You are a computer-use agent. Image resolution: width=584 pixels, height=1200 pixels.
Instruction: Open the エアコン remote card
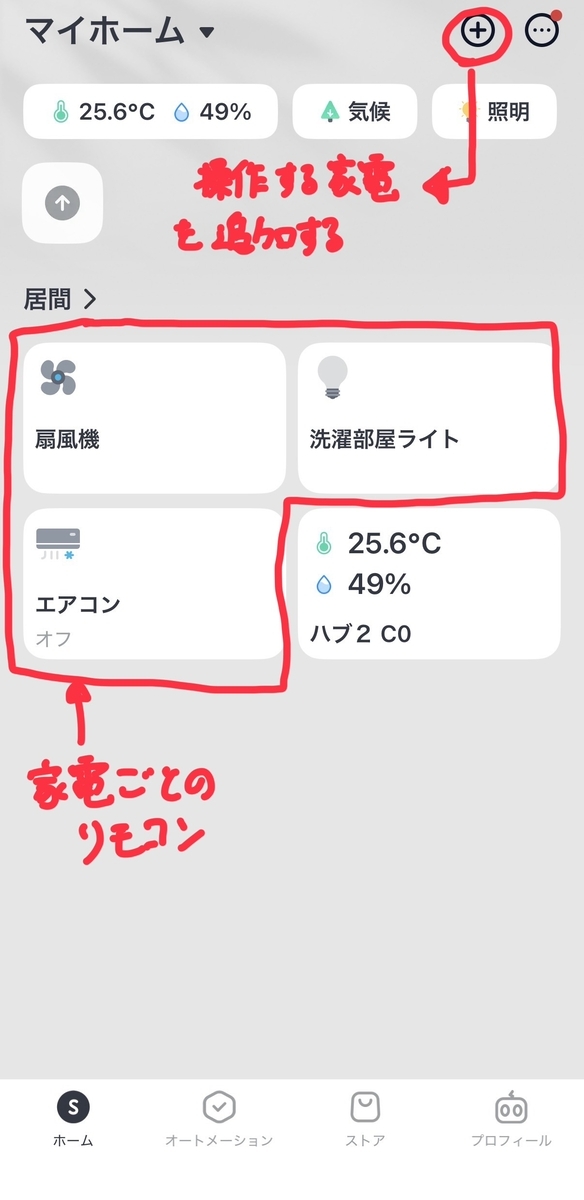(154, 584)
